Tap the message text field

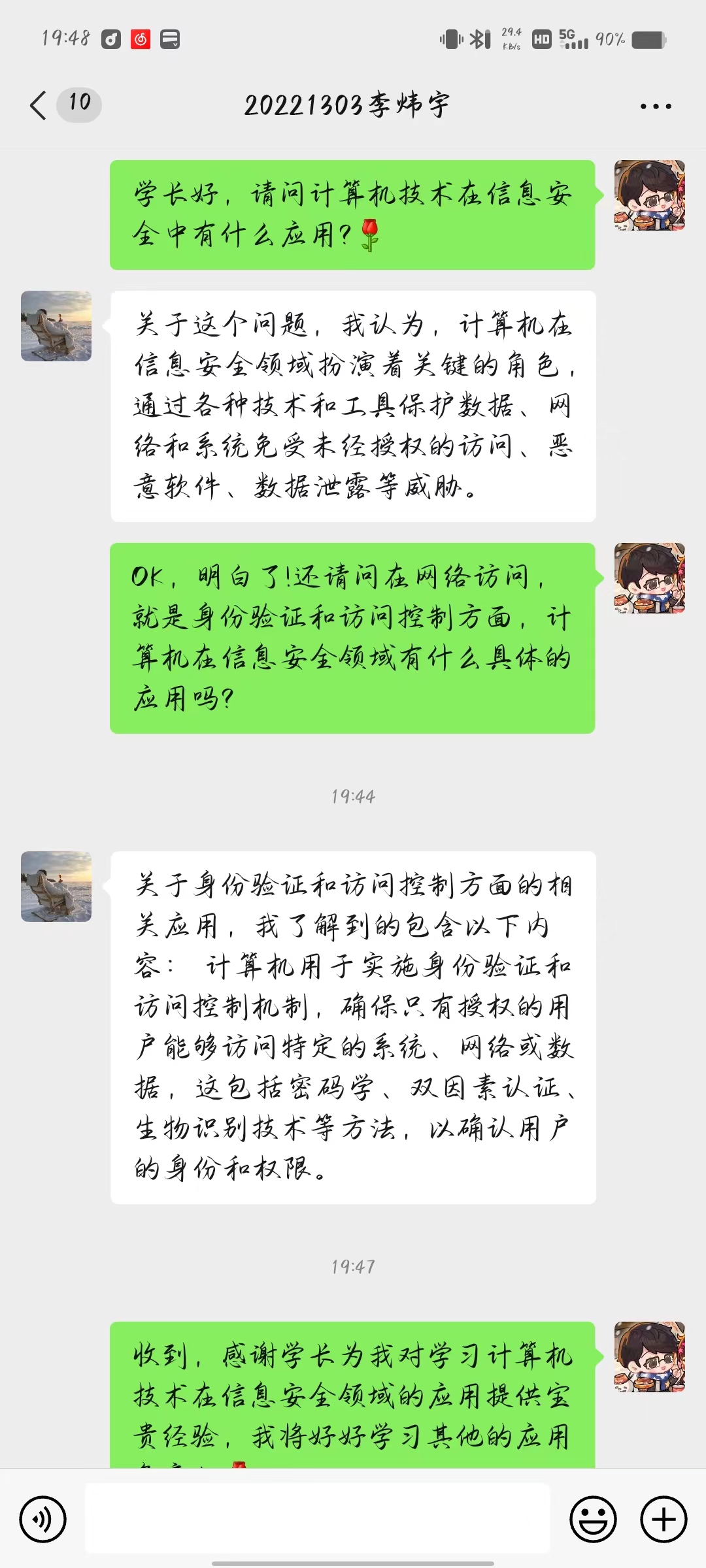point(318,1518)
